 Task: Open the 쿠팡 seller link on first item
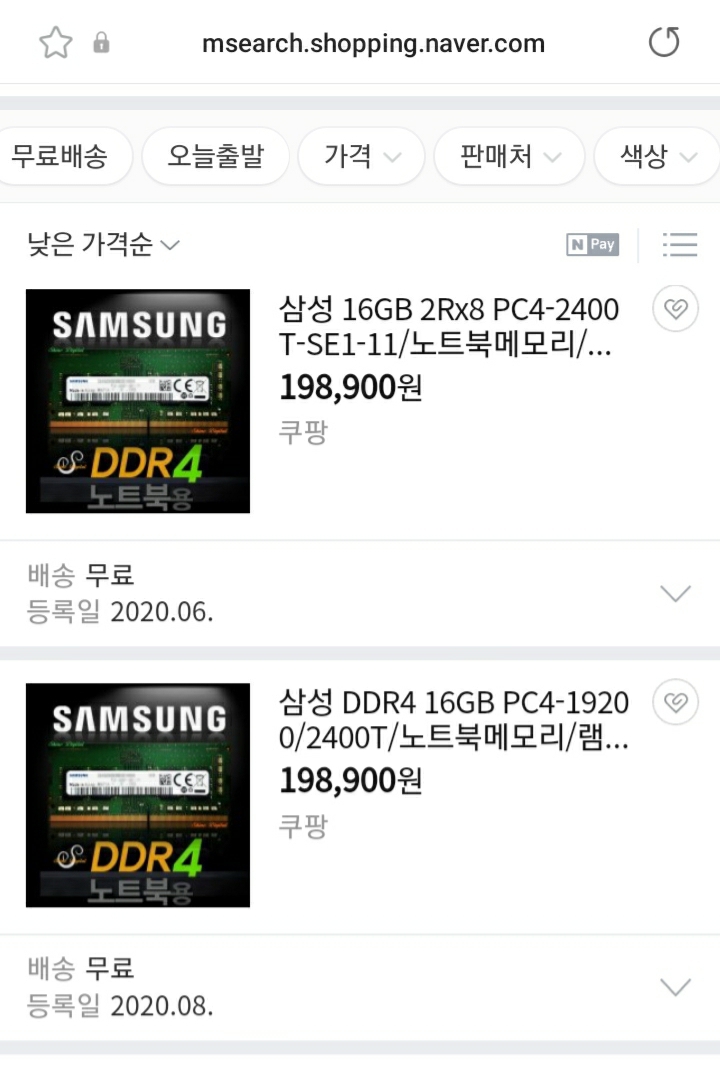tap(303, 432)
